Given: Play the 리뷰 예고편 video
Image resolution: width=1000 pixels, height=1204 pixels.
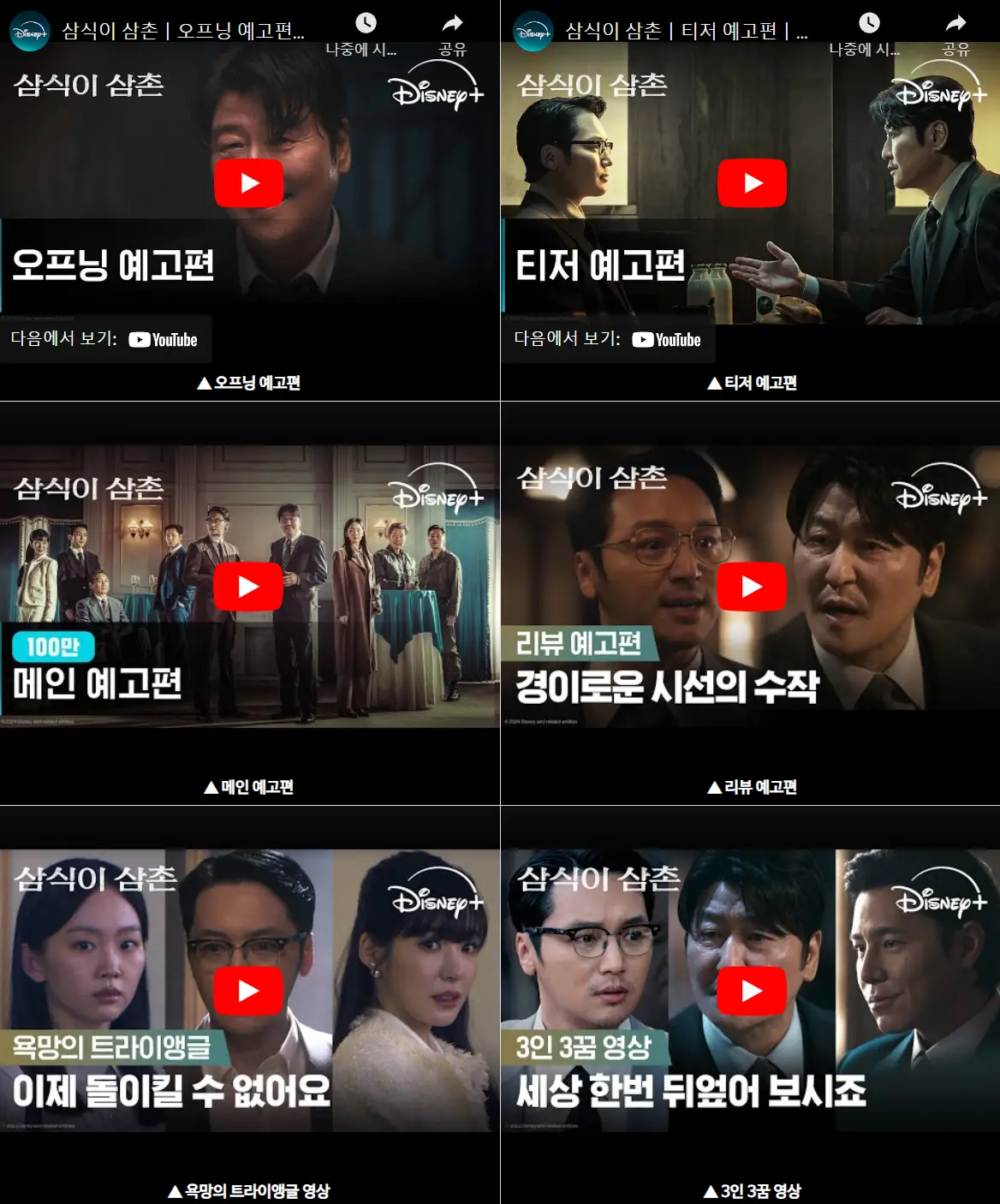Looking at the screenshot, I should point(753,586).
